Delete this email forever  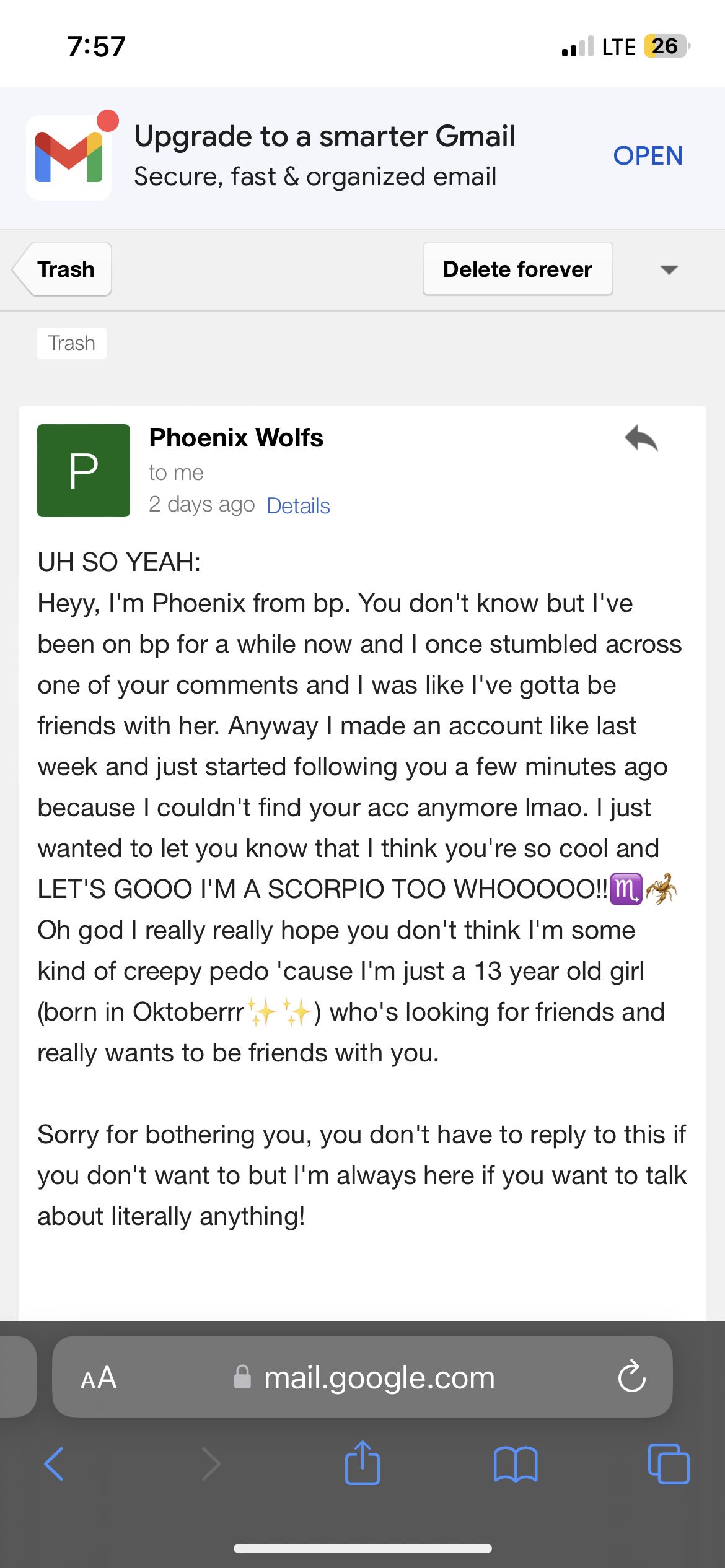[517, 269]
